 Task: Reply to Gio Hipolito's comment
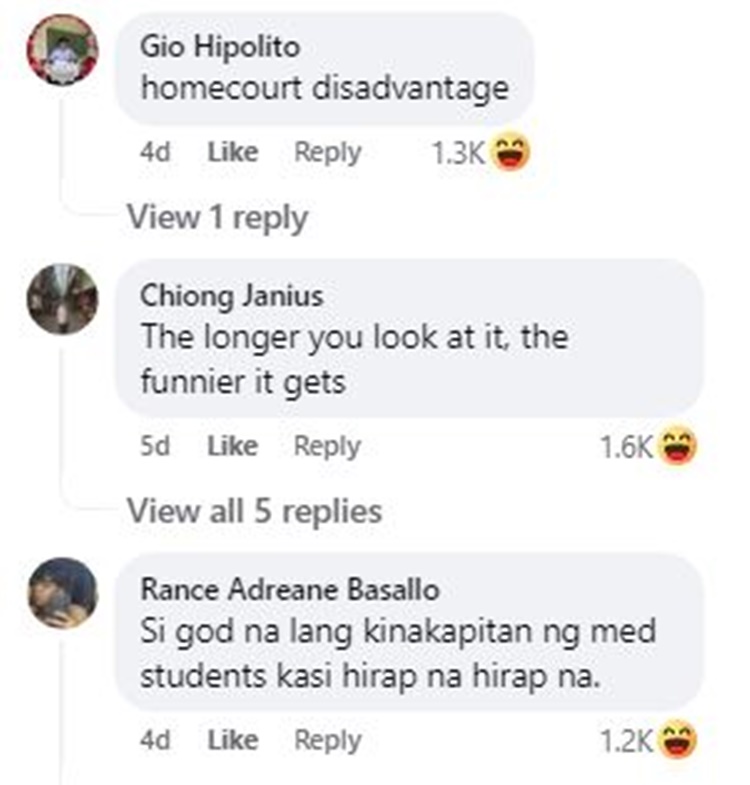[x=327, y=153]
